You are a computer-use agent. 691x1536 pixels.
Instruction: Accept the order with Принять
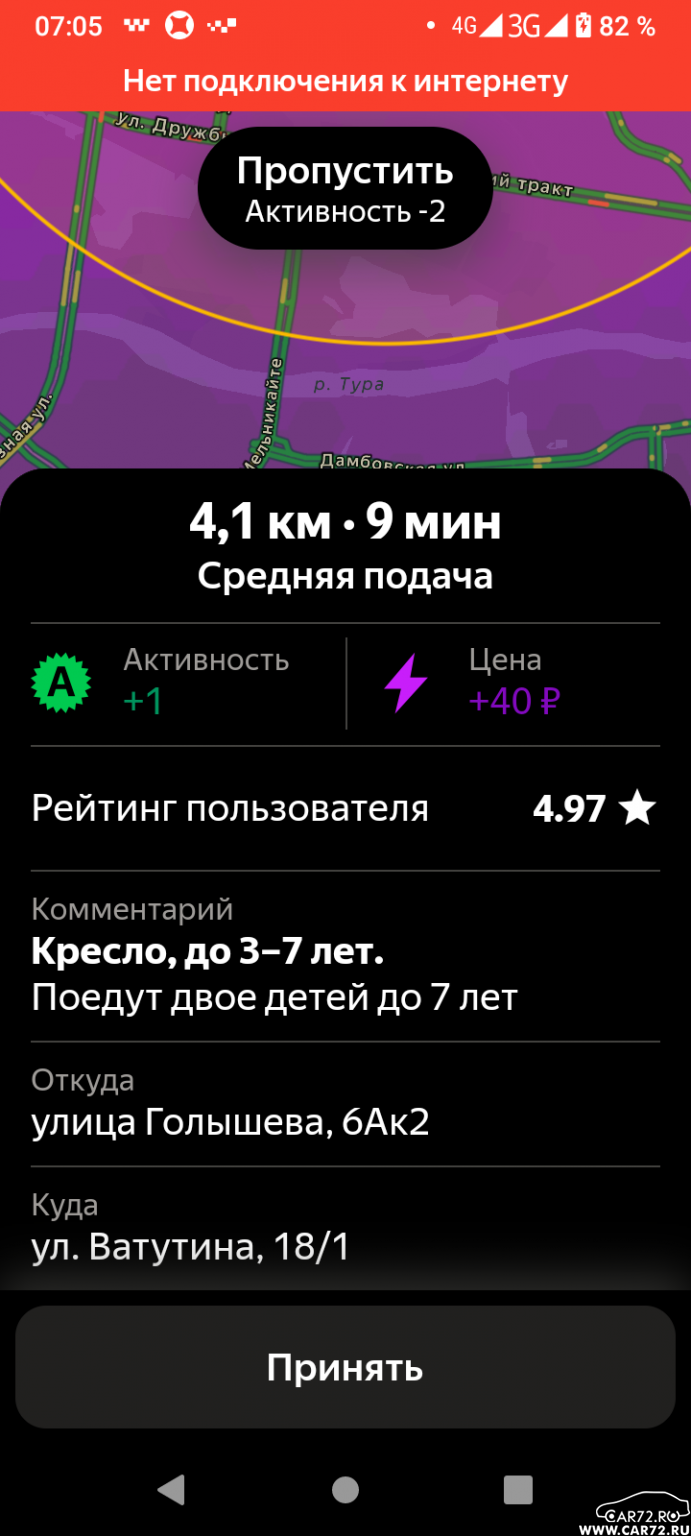(x=345, y=1367)
